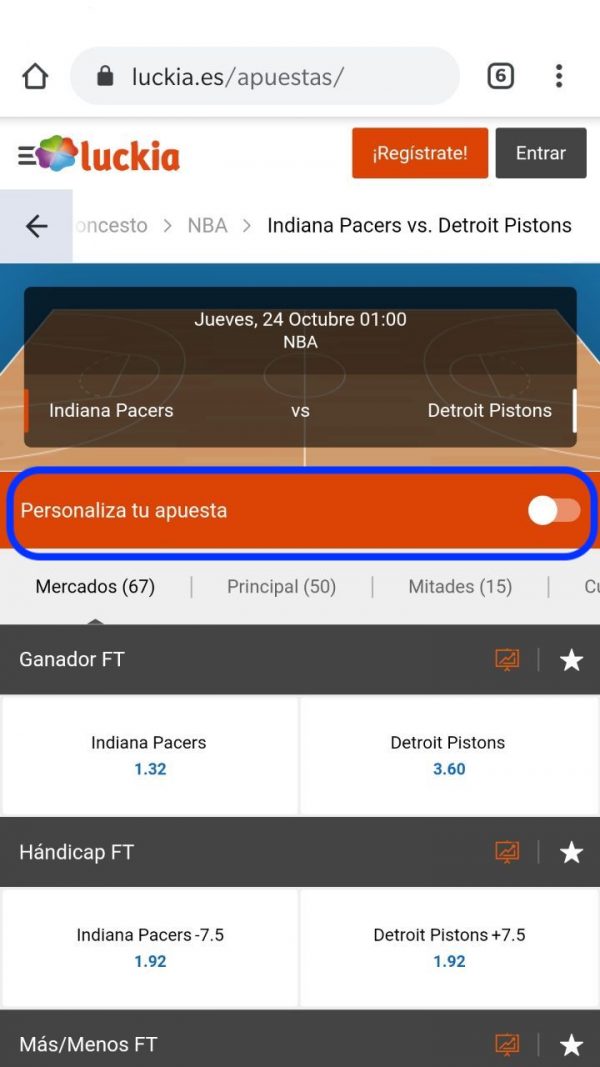Open the browser tab switcher
This screenshot has width=600, height=1067.
click(x=500, y=76)
